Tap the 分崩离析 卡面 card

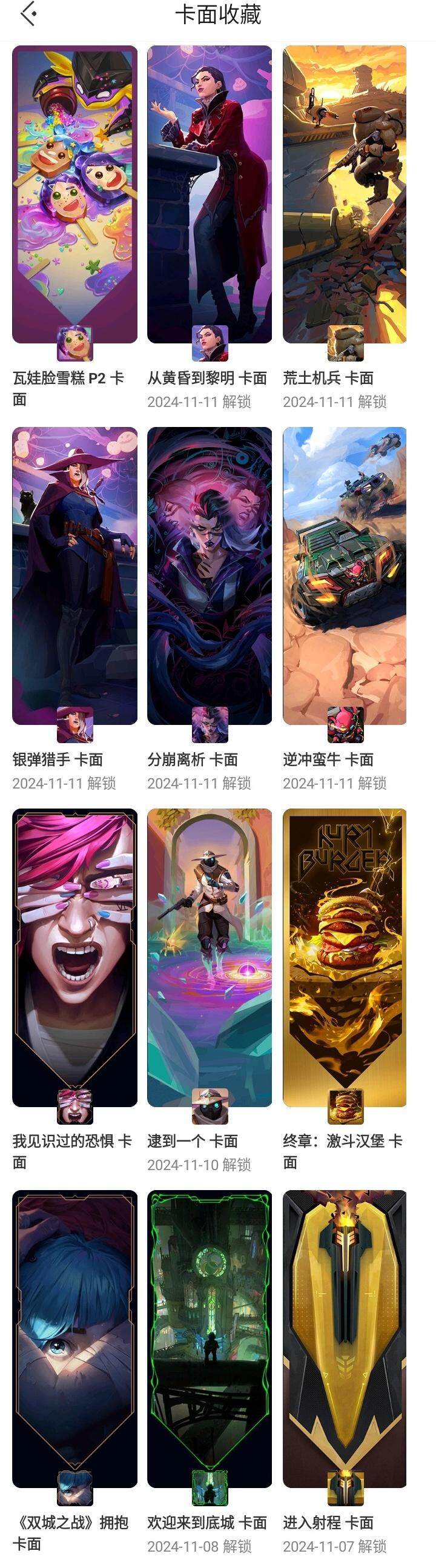[x=210, y=576]
